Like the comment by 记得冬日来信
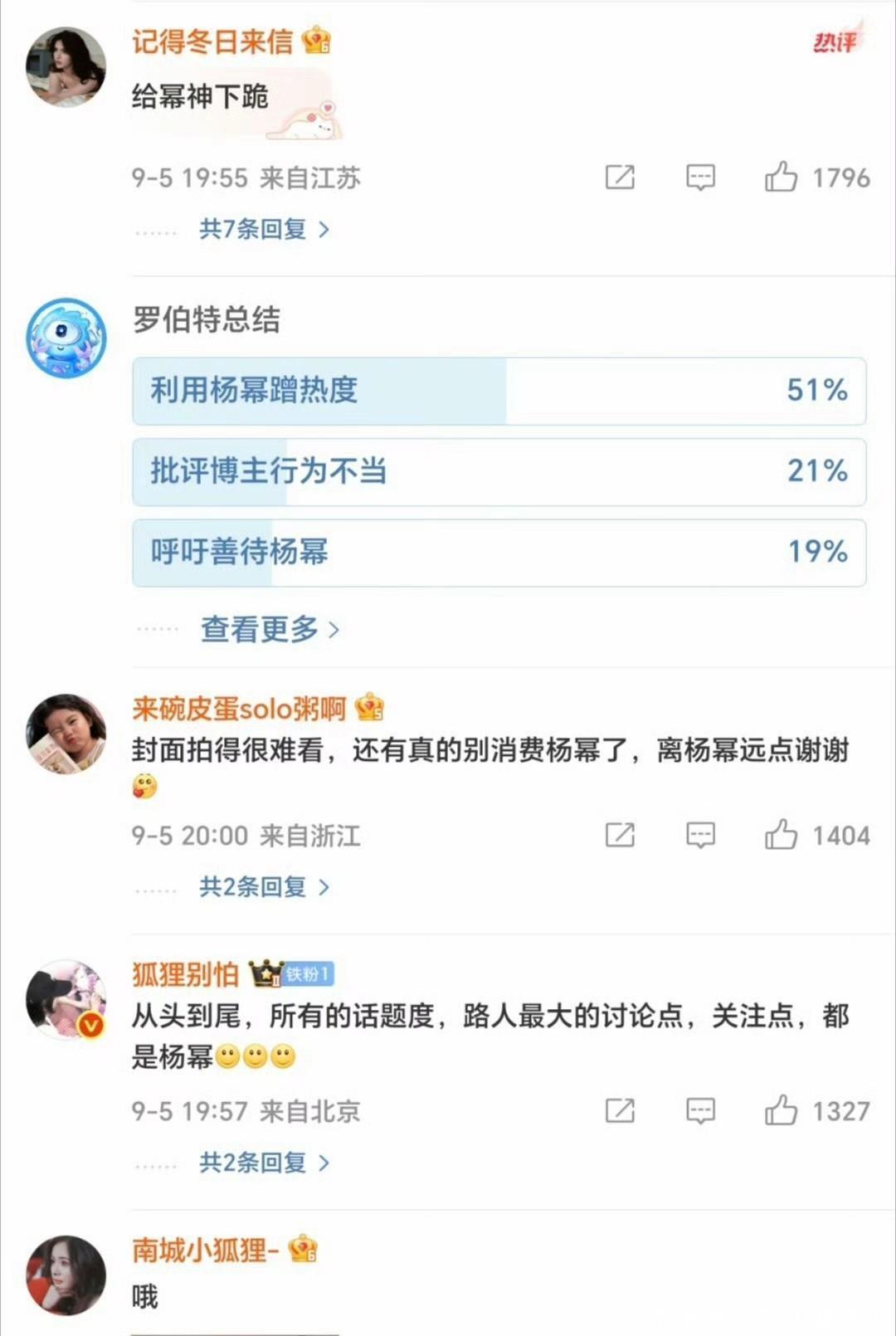The height and width of the screenshot is (1336, 896). 781,177
